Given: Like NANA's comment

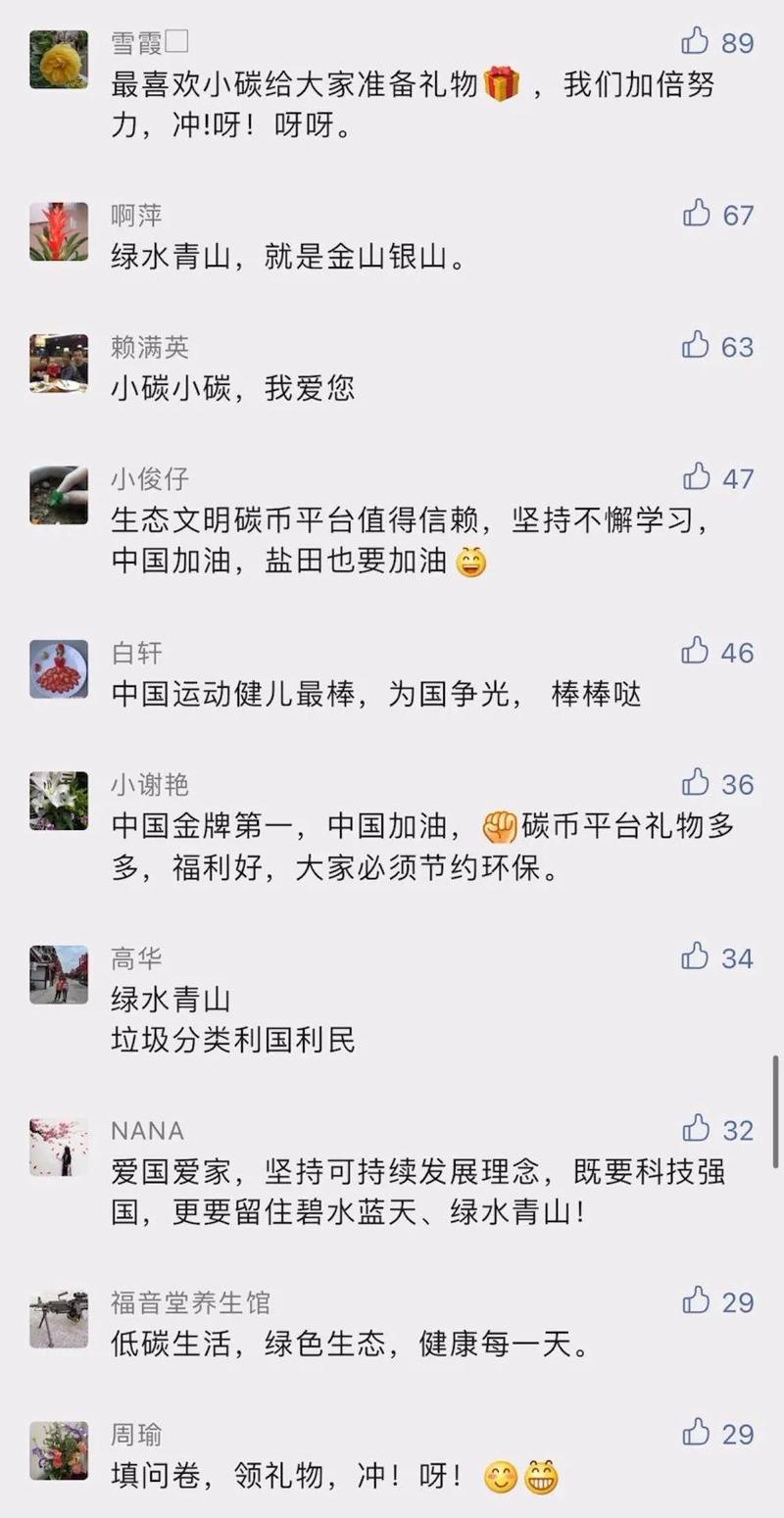Looking at the screenshot, I should coord(696,1129).
